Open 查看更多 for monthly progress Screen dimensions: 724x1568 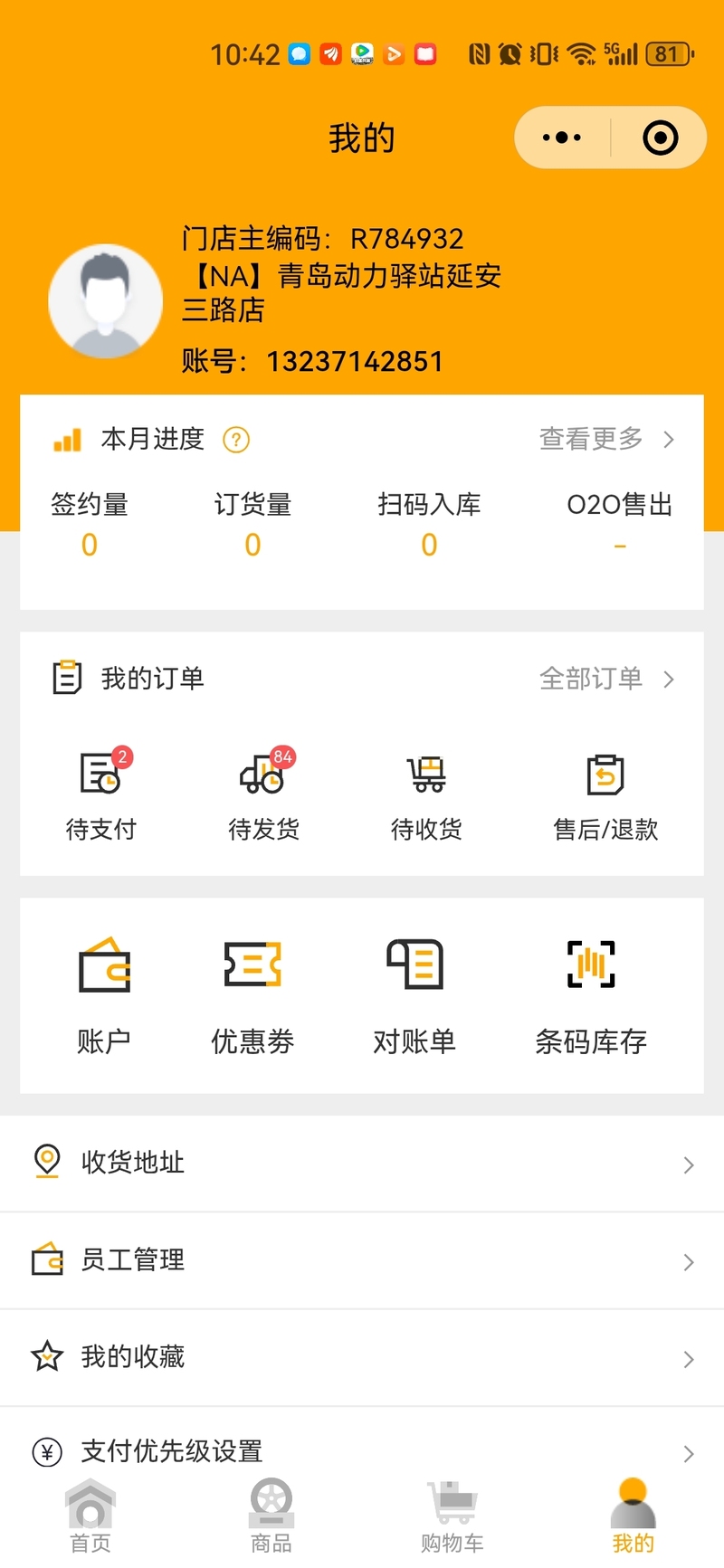[606, 440]
